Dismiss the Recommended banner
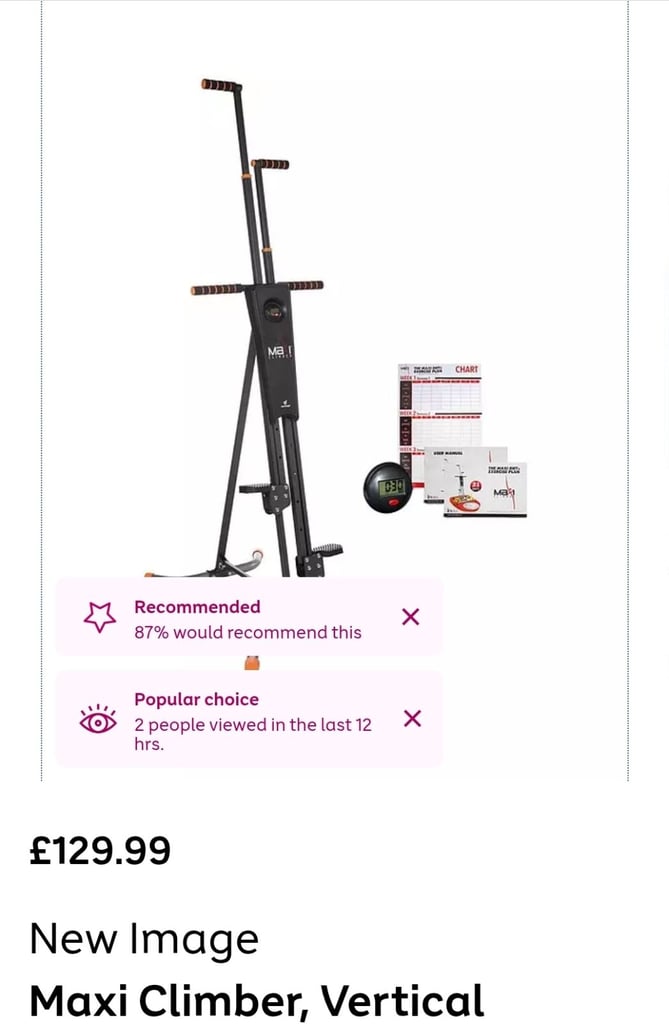 (x=410, y=617)
